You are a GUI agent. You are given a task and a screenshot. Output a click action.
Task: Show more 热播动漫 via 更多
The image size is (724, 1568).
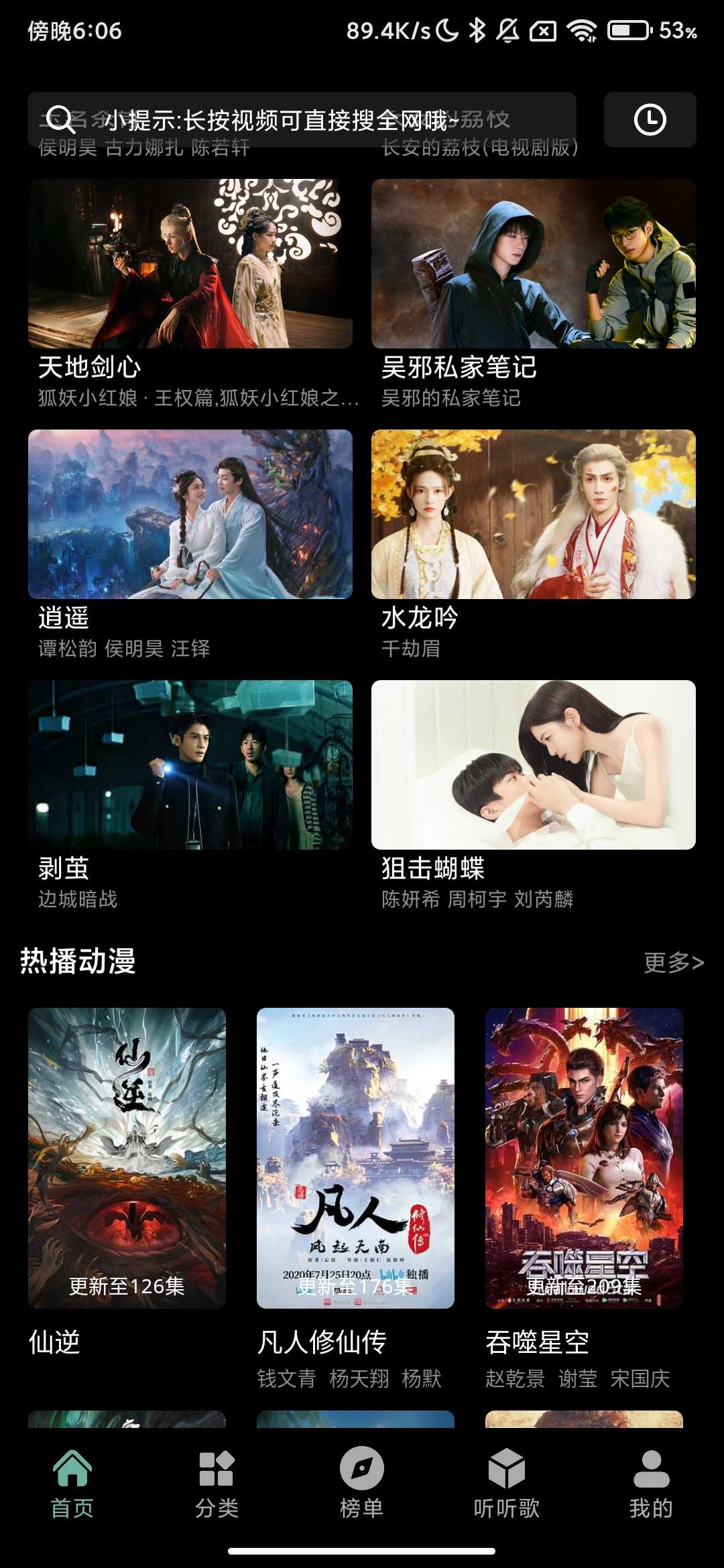(x=673, y=962)
